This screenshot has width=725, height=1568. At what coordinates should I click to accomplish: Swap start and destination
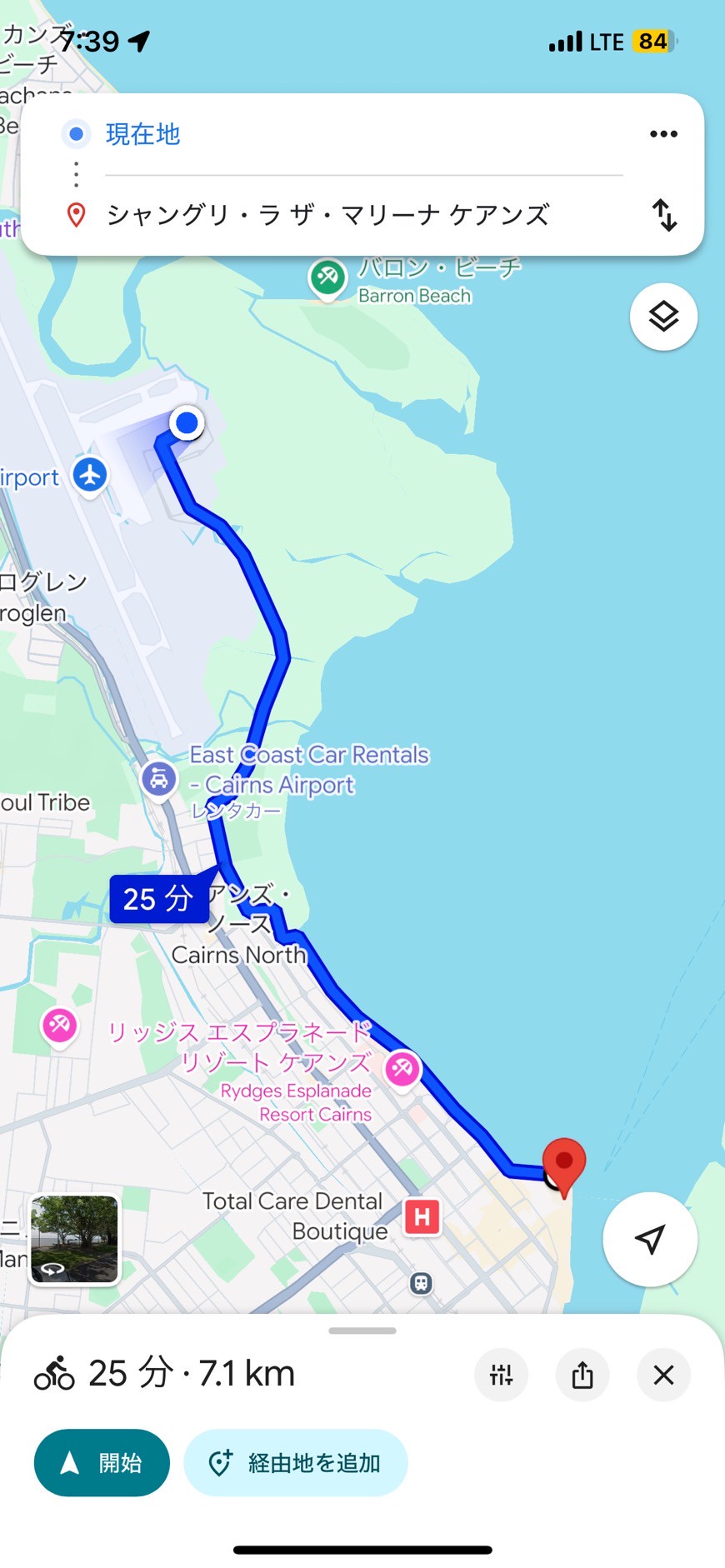[664, 215]
